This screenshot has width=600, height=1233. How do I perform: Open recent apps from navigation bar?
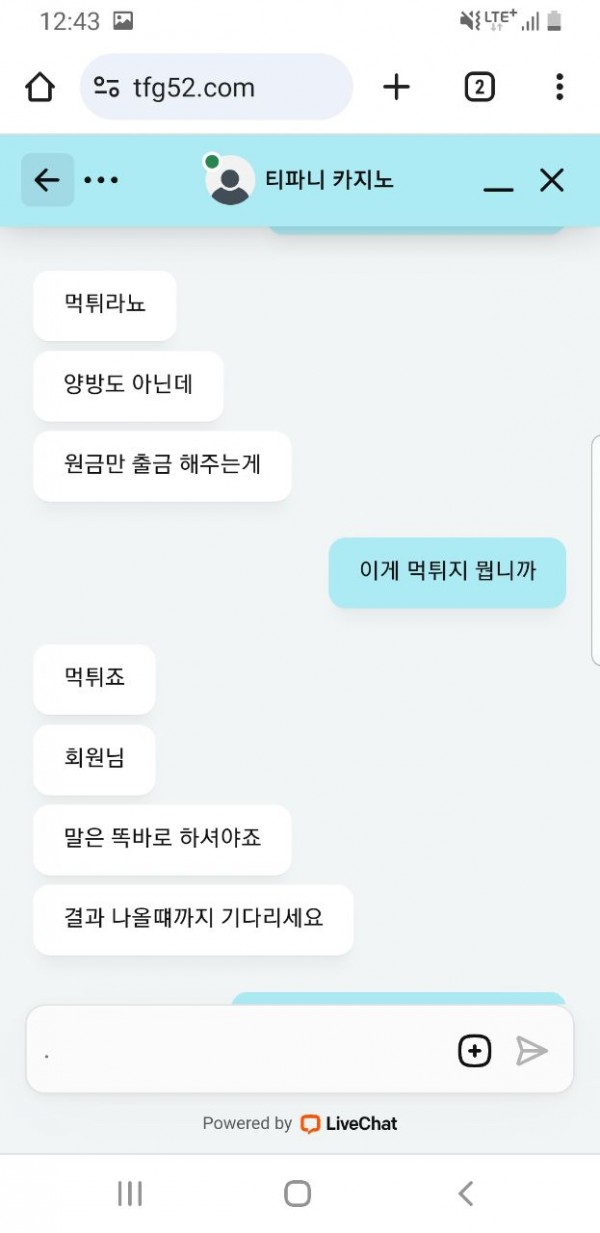click(x=130, y=1193)
